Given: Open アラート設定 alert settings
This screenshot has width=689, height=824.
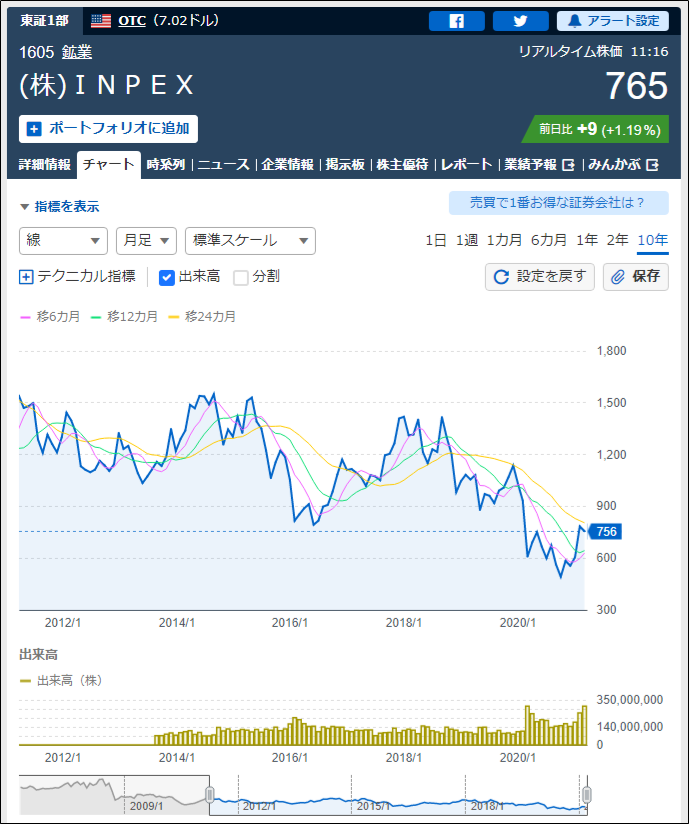Looking at the screenshot, I should (x=612, y=21).
